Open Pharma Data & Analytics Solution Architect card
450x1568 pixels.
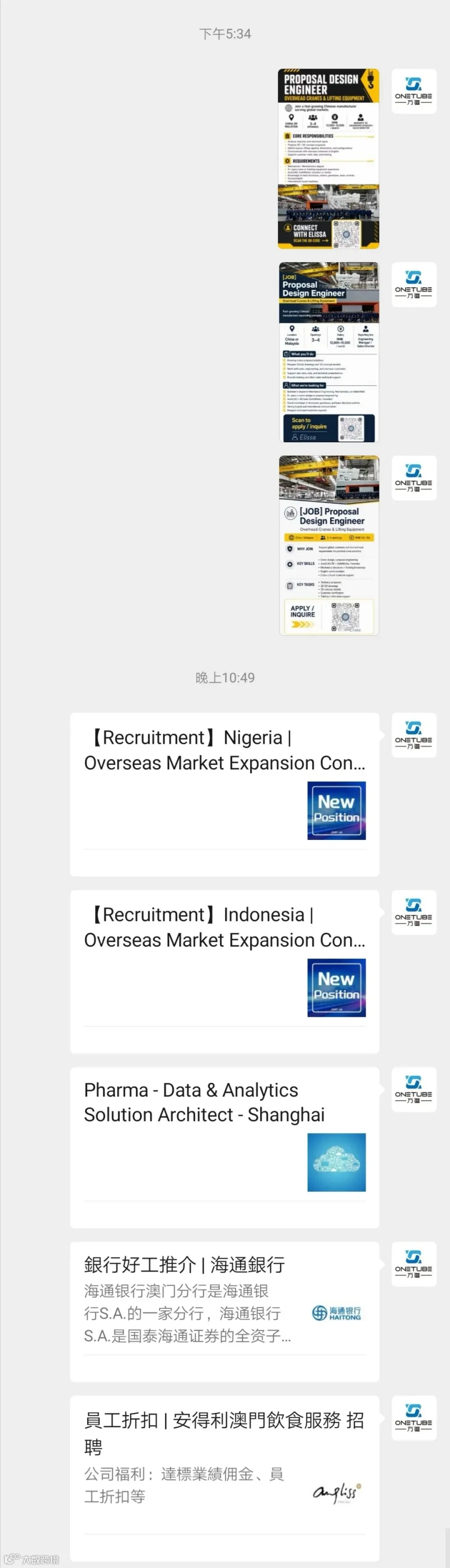pyautogui.click(x=224, y=1147)
